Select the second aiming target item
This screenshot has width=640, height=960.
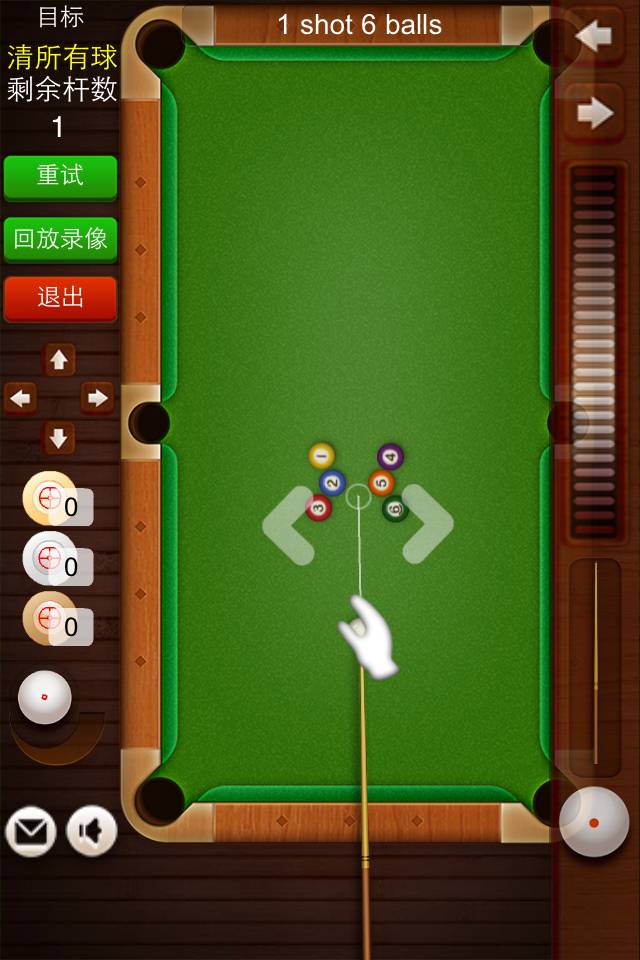tap(50, 558)
